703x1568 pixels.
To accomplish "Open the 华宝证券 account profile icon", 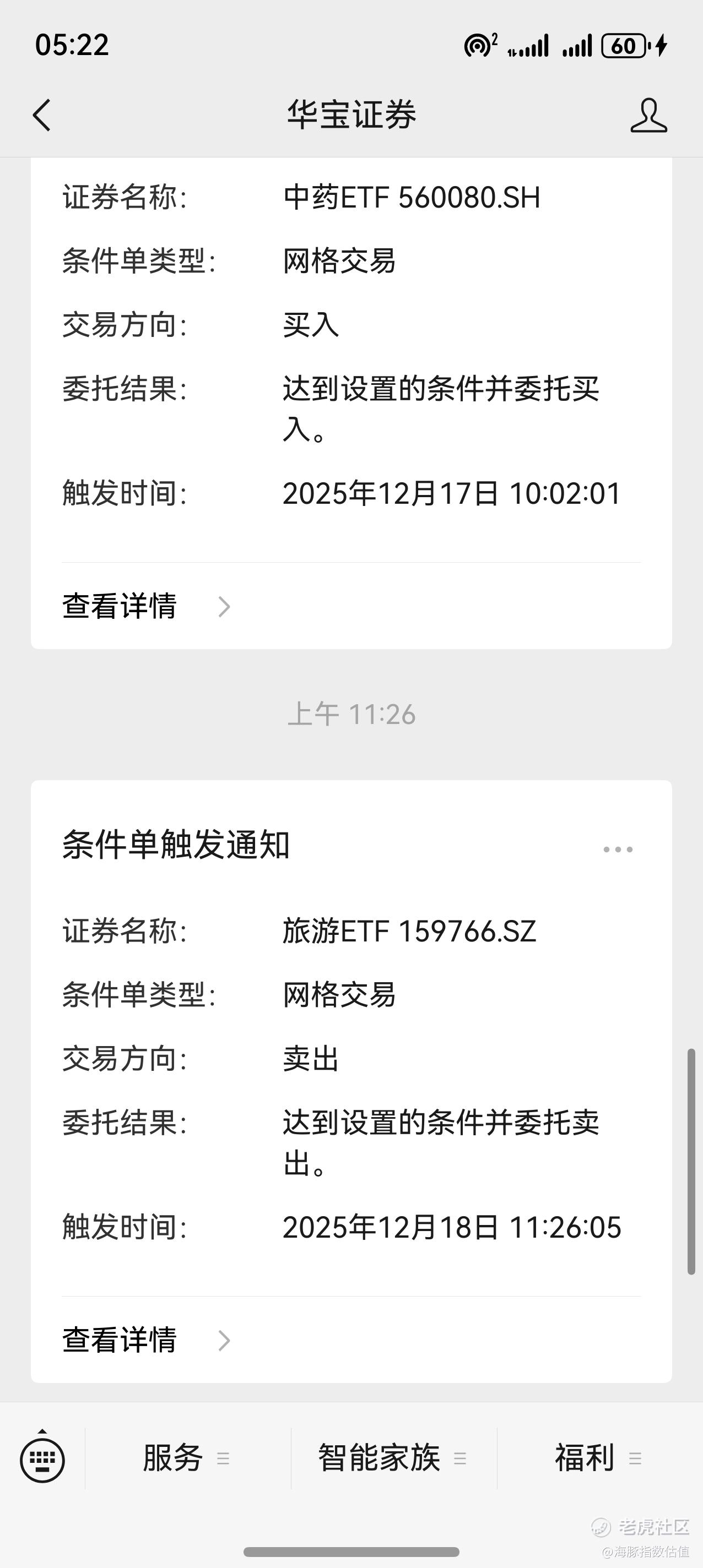I will click(648, 115).
